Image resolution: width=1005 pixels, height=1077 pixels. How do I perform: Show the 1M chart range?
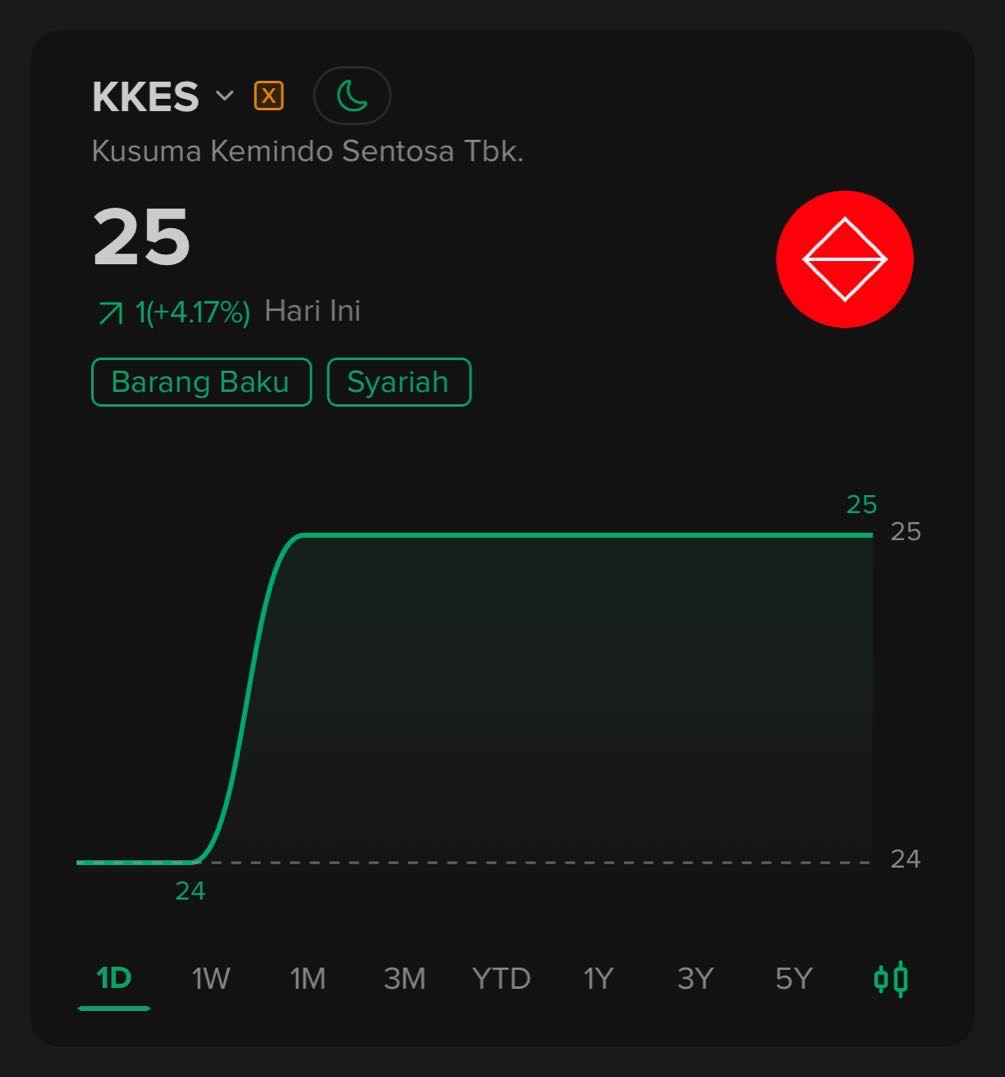pyautogui.click(x=308, y=978)
